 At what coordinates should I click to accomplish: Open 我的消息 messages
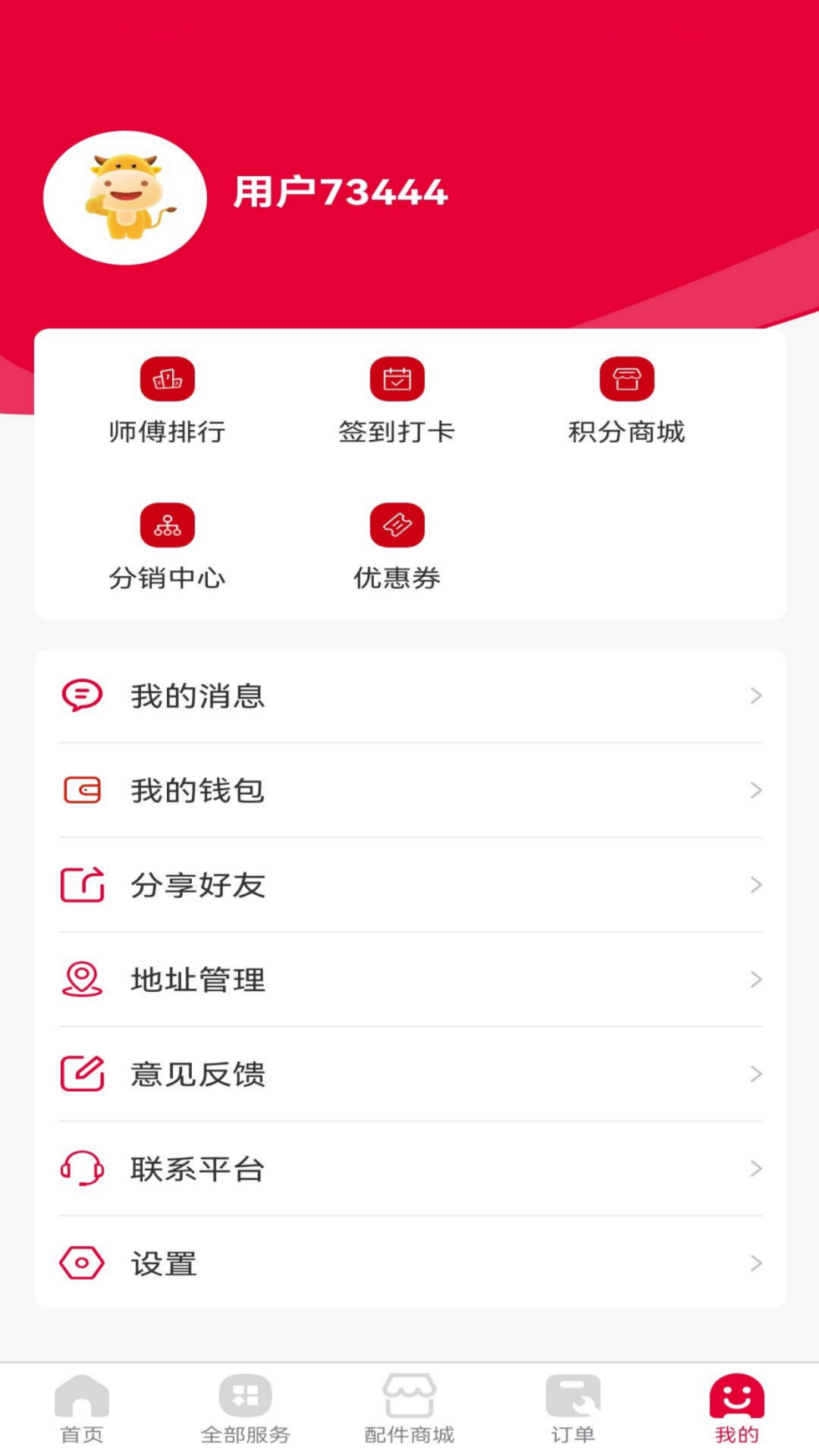point(409,695)
